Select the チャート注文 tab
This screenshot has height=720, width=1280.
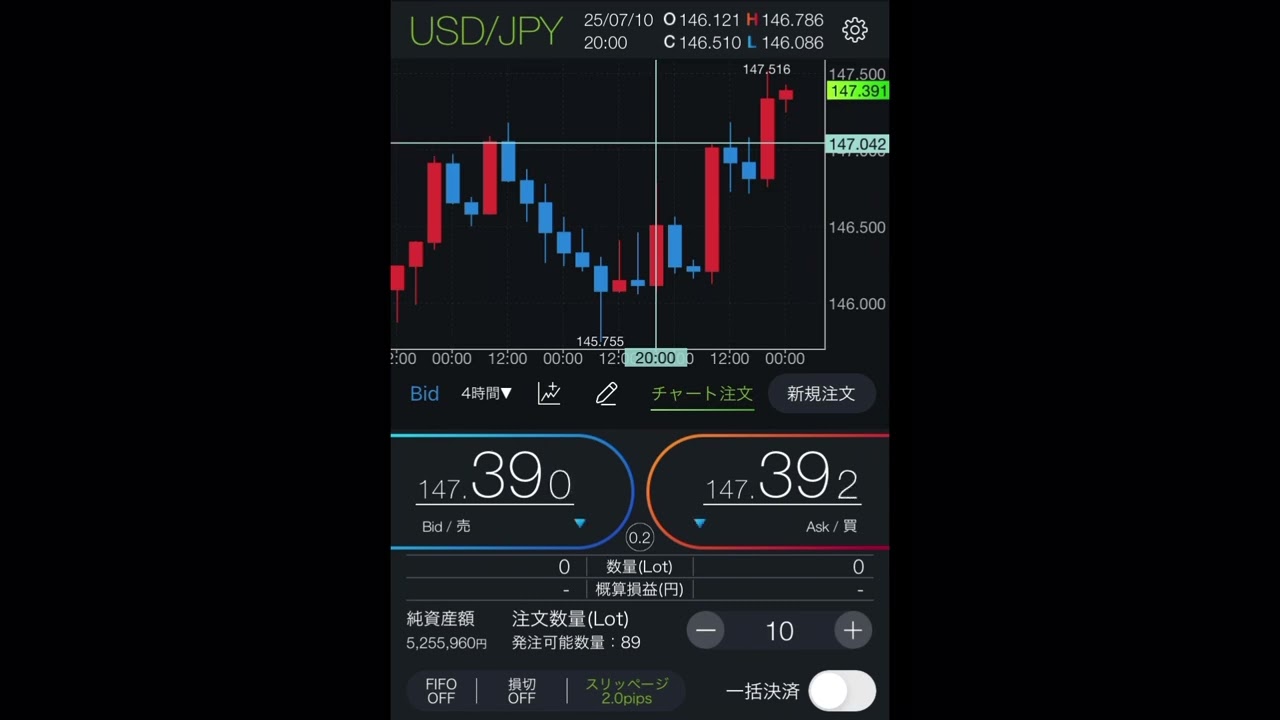(x=702, y=394)
